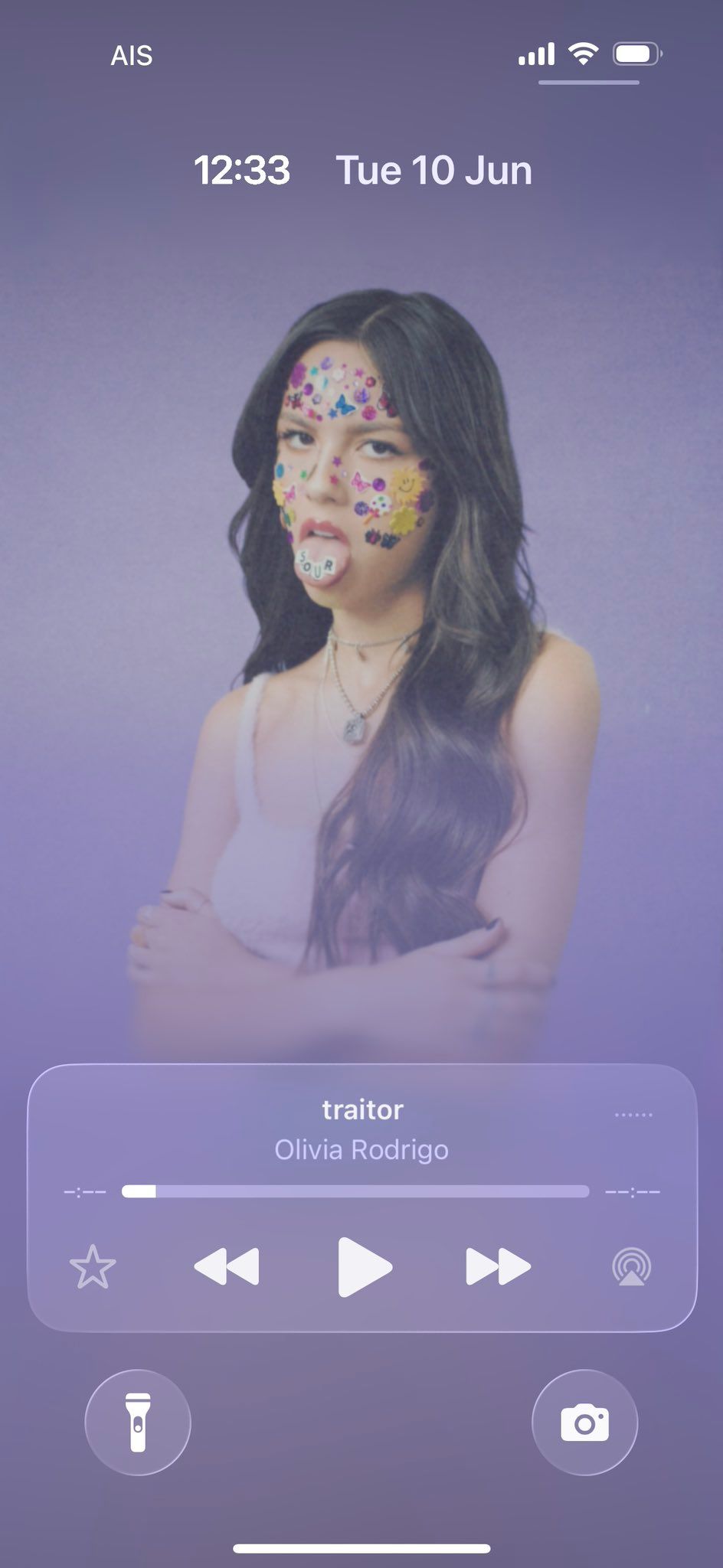The height and width of the screenshot is (1568, 723).
Task: Turn on the flashlight
Action: coord(138,1423)
